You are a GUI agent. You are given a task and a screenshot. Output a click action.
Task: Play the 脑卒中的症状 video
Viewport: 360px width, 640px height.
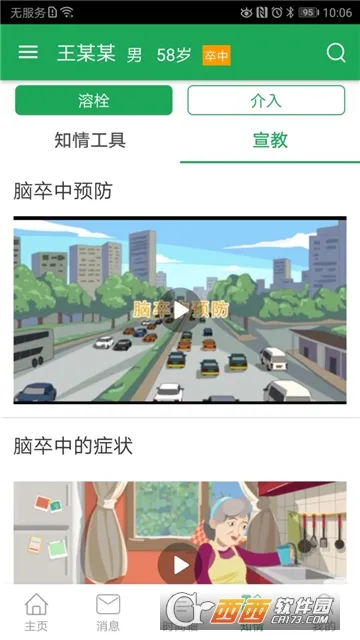(x=180, y=565)
